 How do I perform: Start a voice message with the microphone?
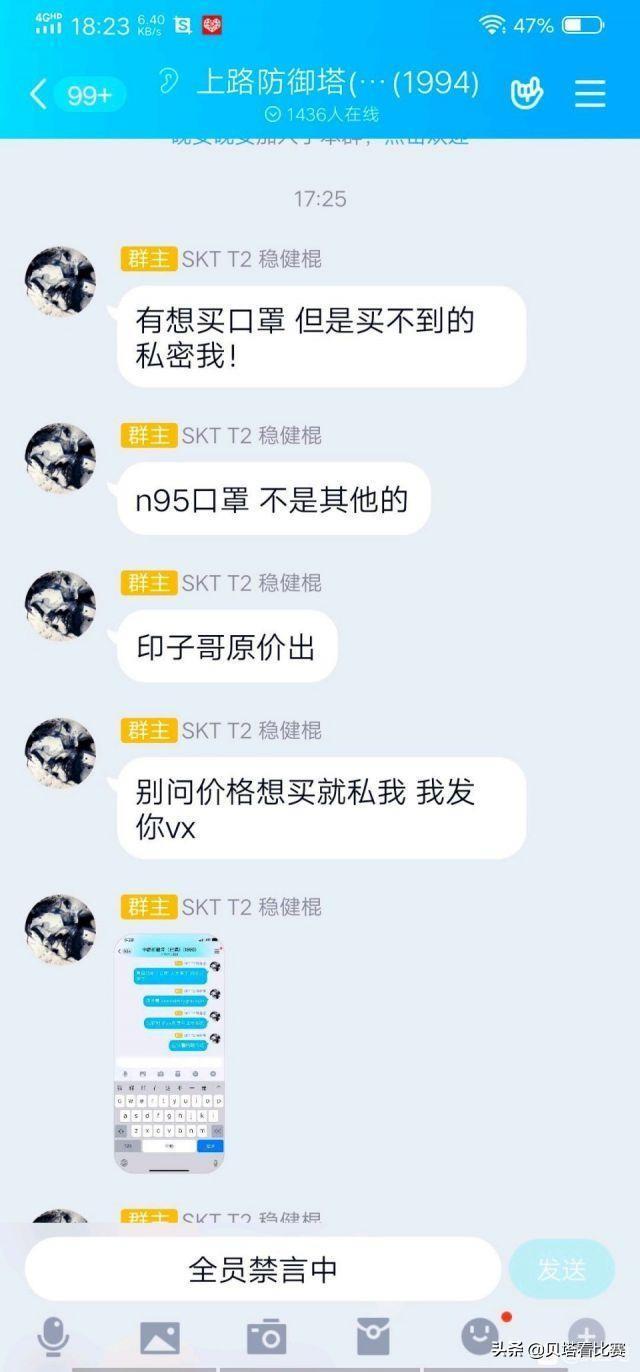pos(53,1337)
